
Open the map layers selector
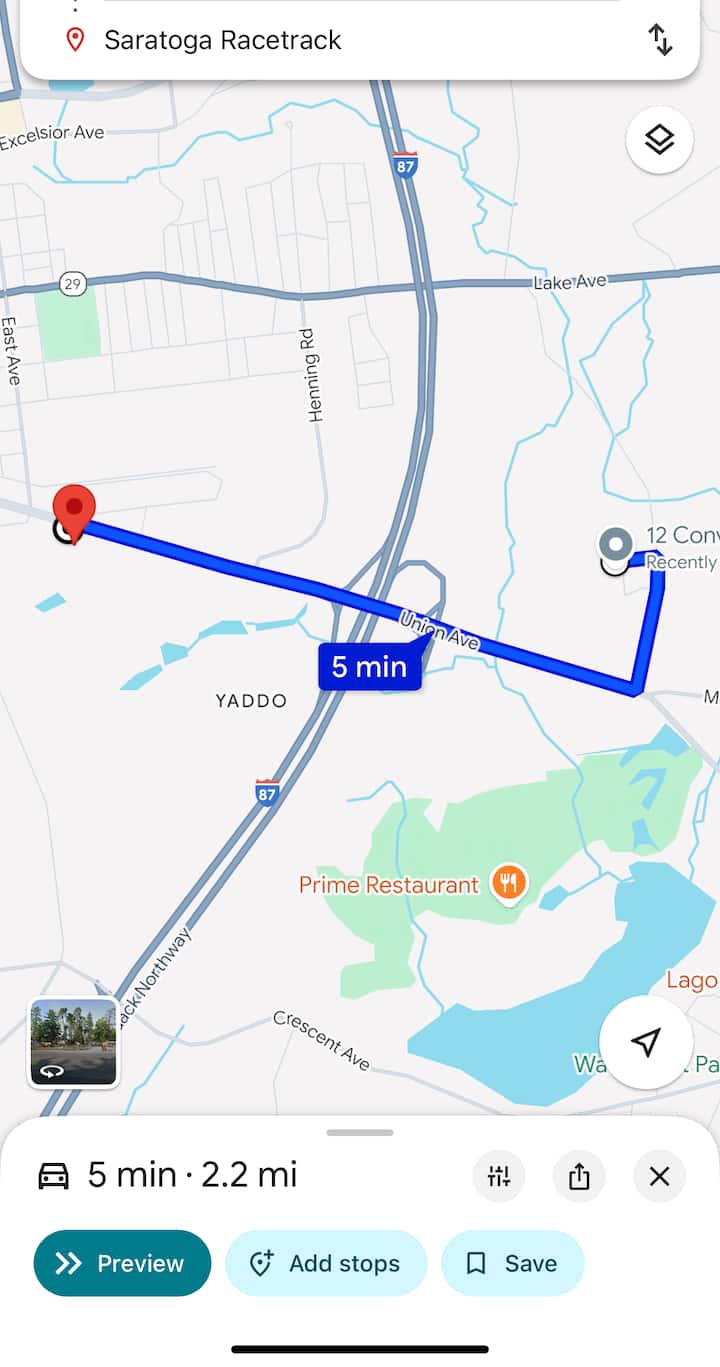(659, 141)
